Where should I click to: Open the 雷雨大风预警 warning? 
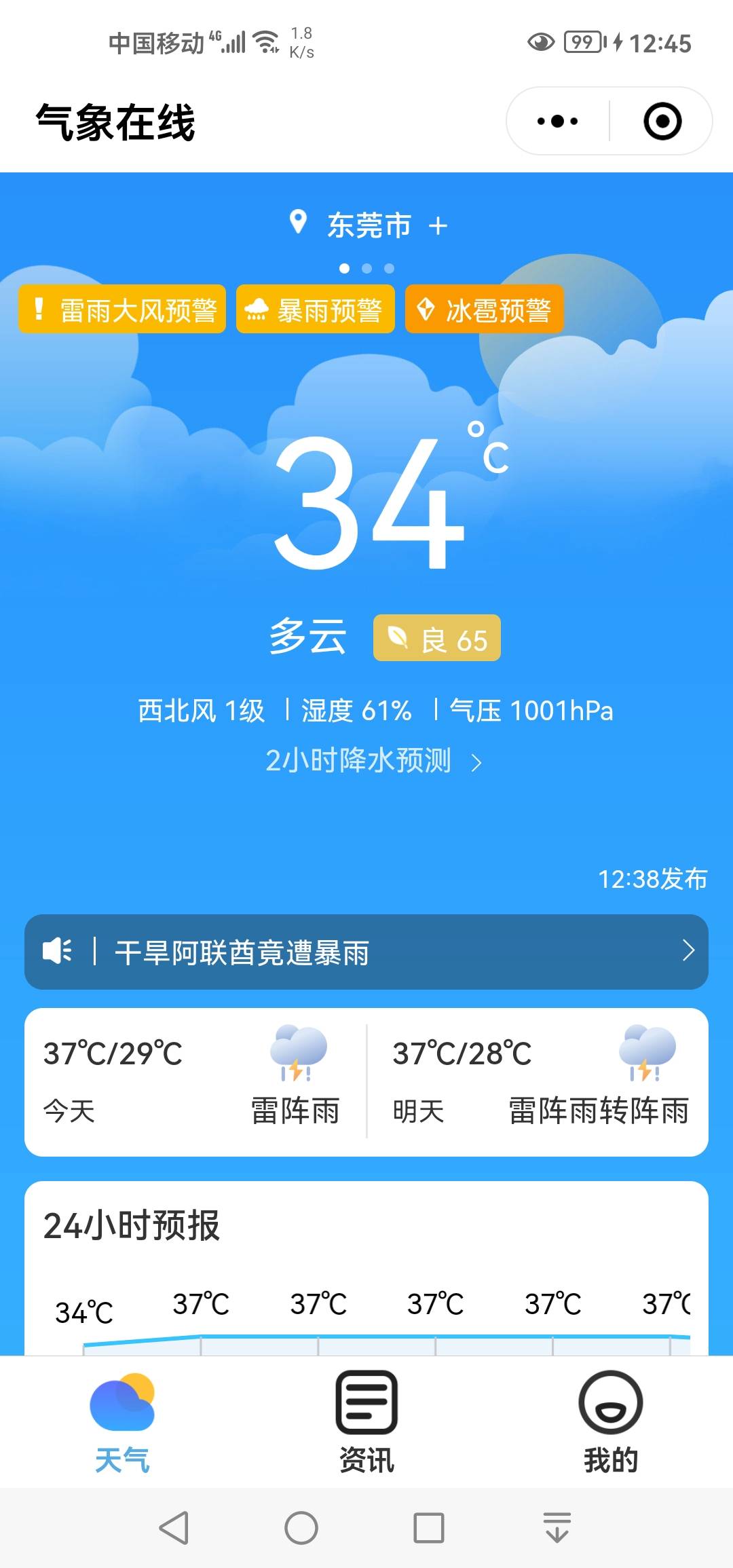122,310
